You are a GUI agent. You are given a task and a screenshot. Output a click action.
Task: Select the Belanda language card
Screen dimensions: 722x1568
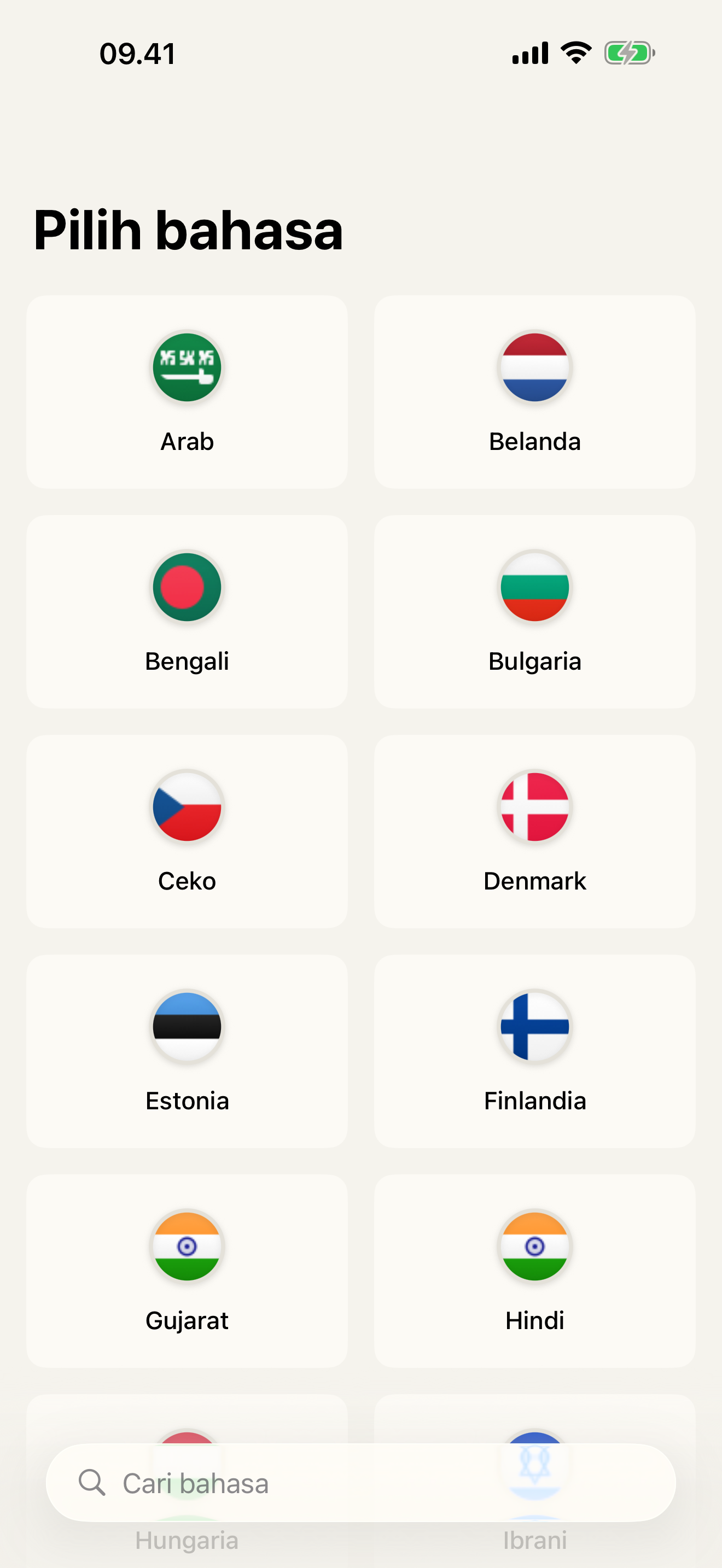534,391
